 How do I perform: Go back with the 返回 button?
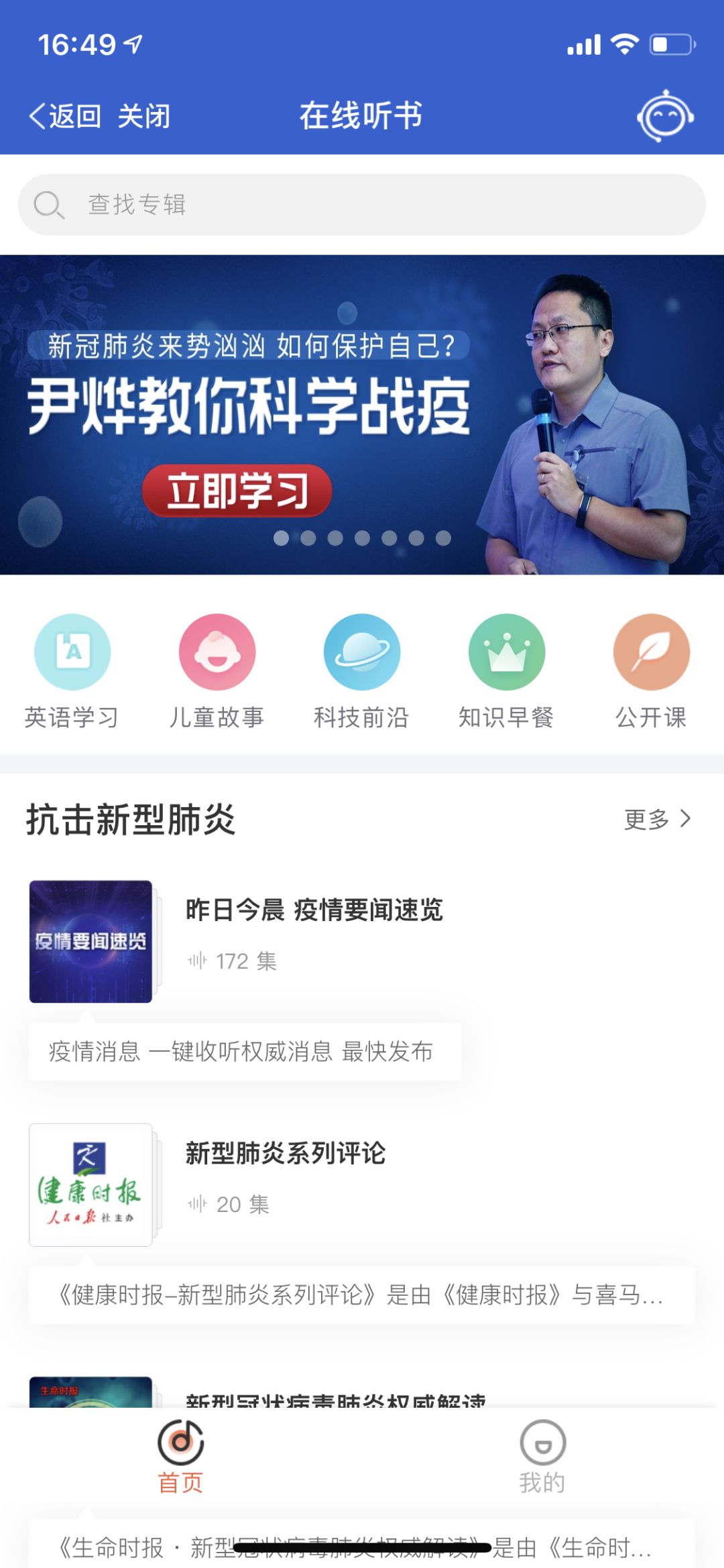(65, 116)
